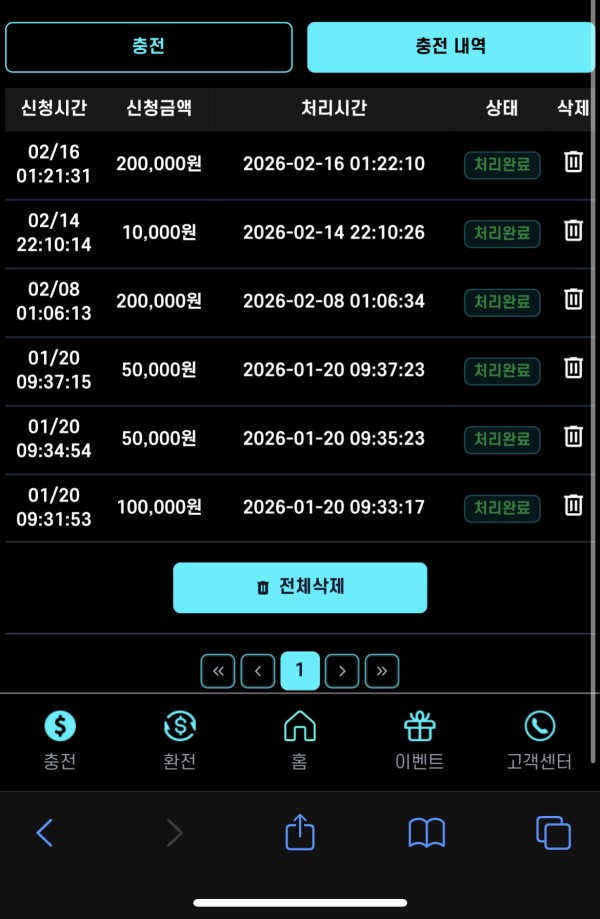This screenshot has height=919, width=600.
Task: Delete the 02/14 22:10:14 charge record
Action: click(573, 231)
